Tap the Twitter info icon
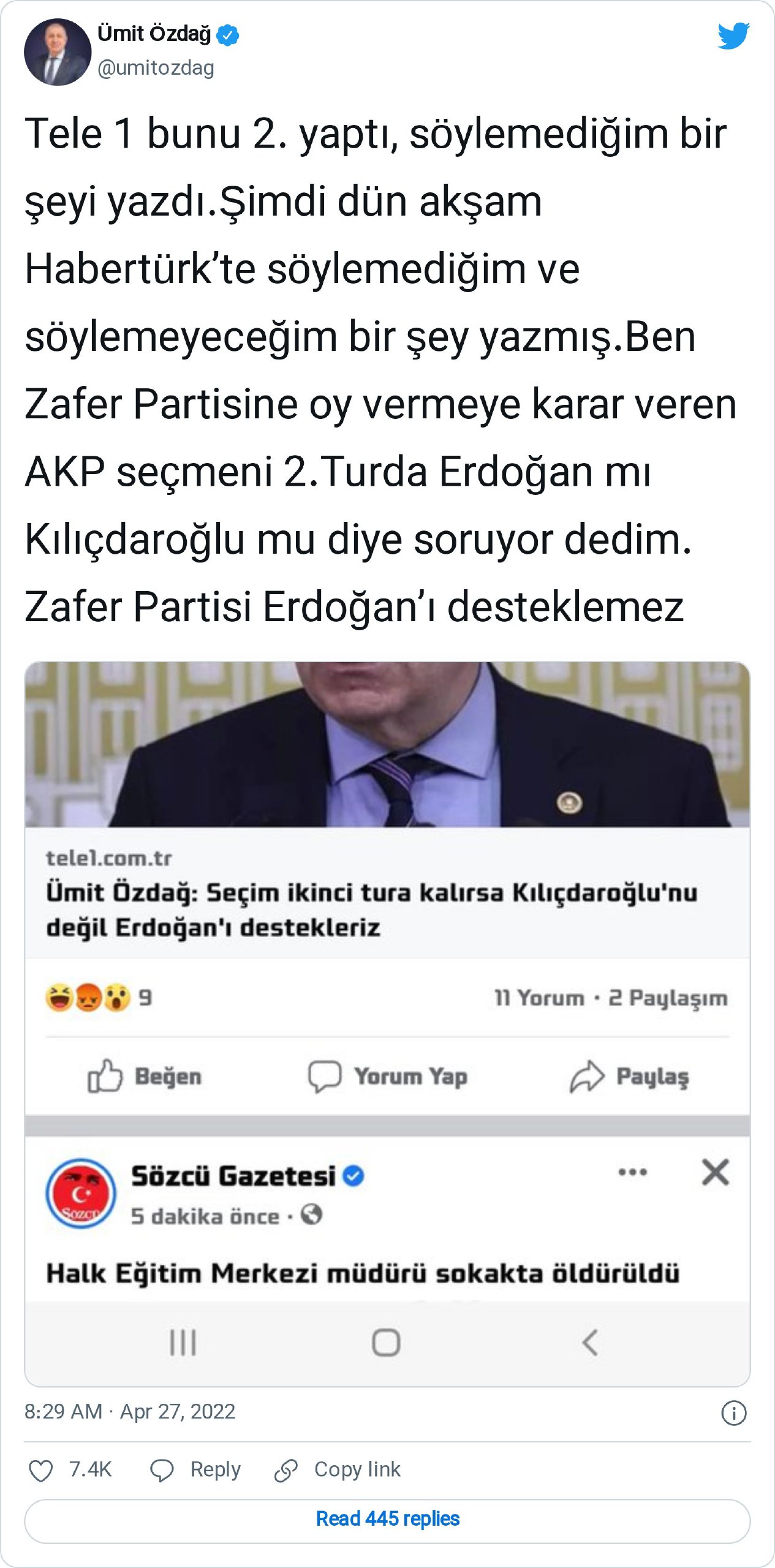 (x=733, y=1412)
